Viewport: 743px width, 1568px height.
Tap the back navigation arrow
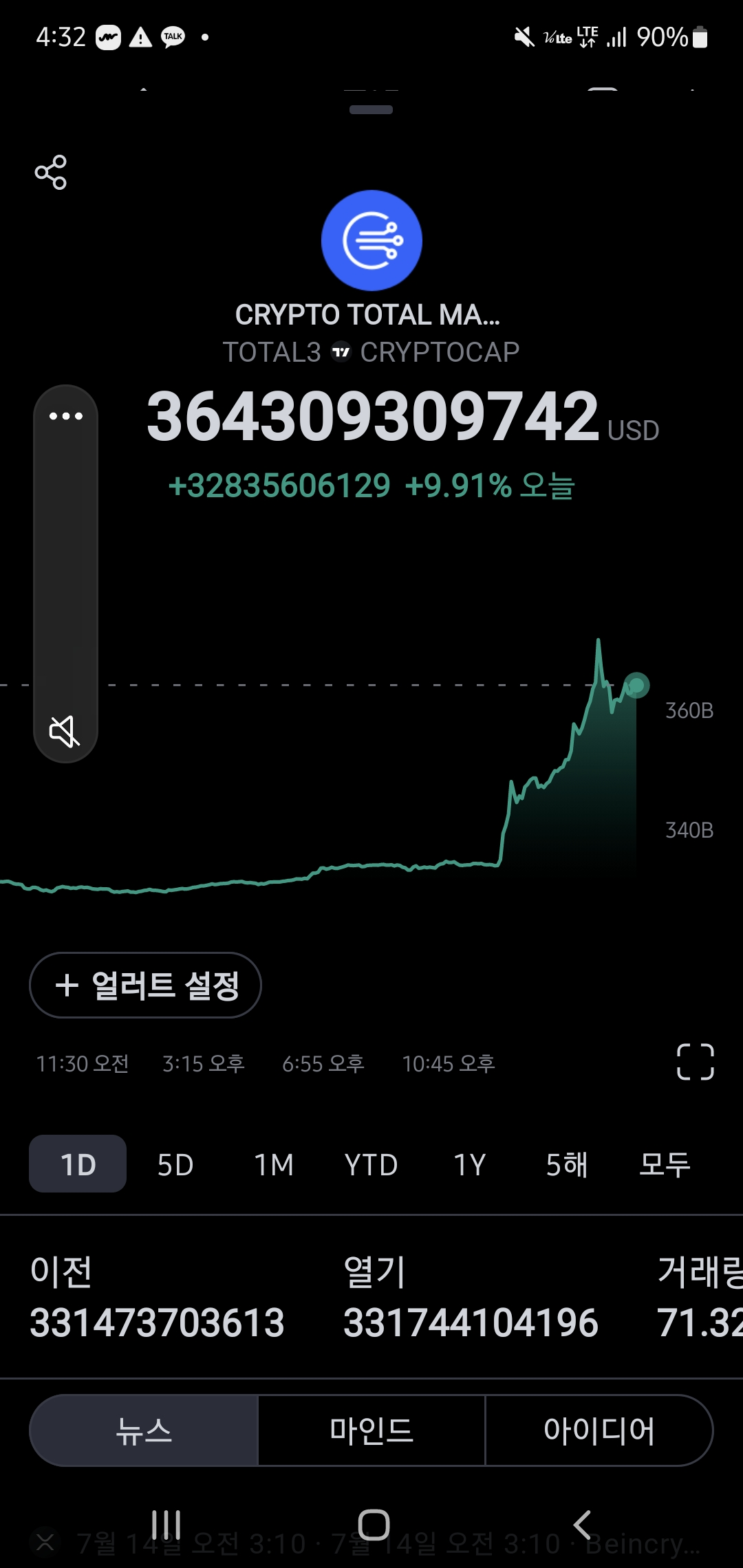click(581, 1523)
